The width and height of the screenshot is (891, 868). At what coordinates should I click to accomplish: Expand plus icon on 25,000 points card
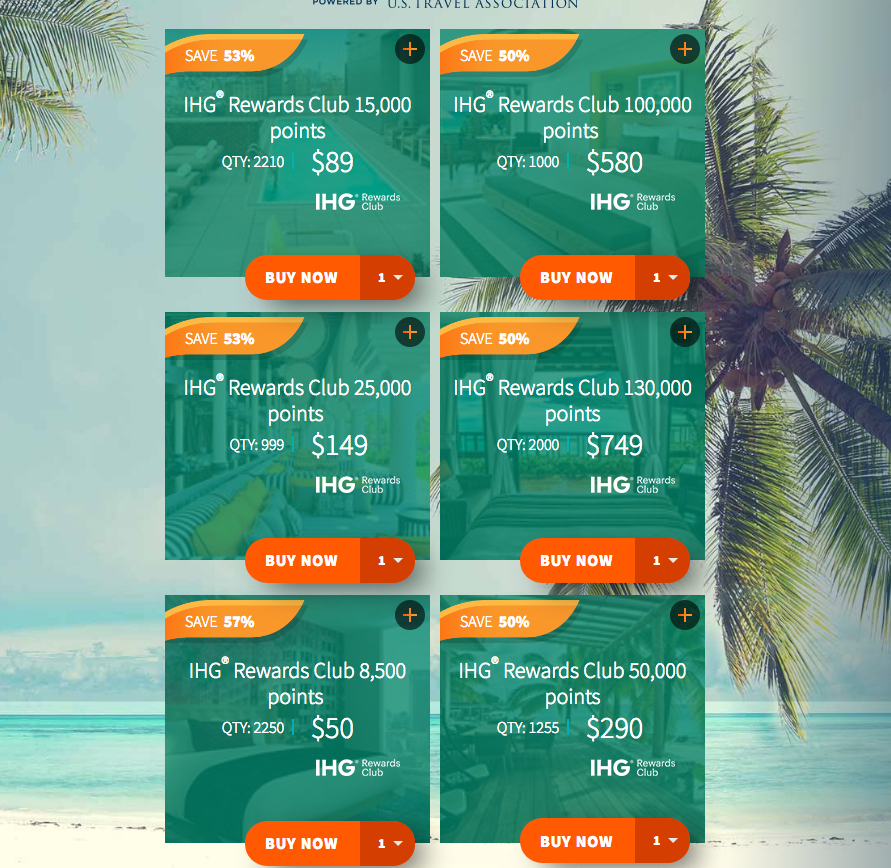point(410,332)
